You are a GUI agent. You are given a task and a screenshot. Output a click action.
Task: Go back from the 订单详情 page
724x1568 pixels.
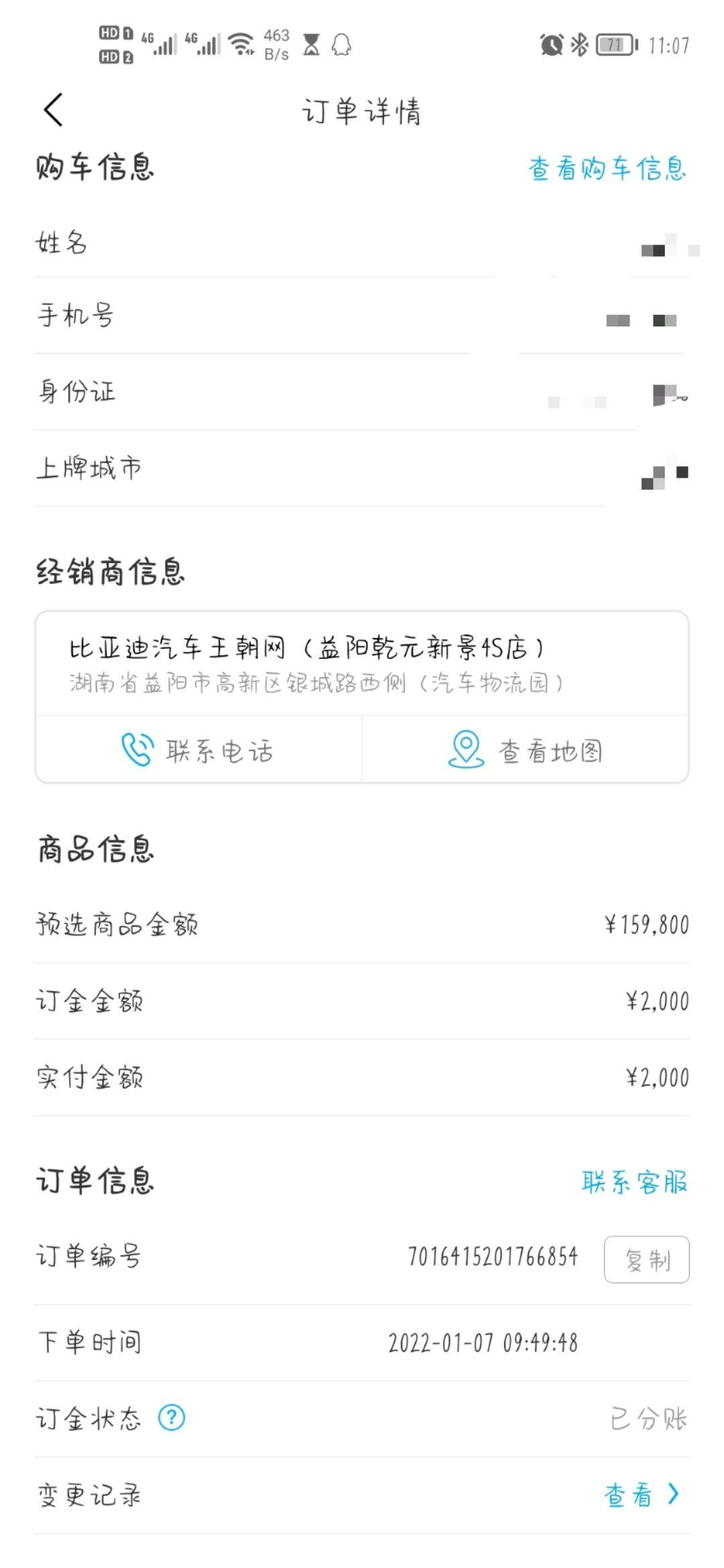pos(54,110)
